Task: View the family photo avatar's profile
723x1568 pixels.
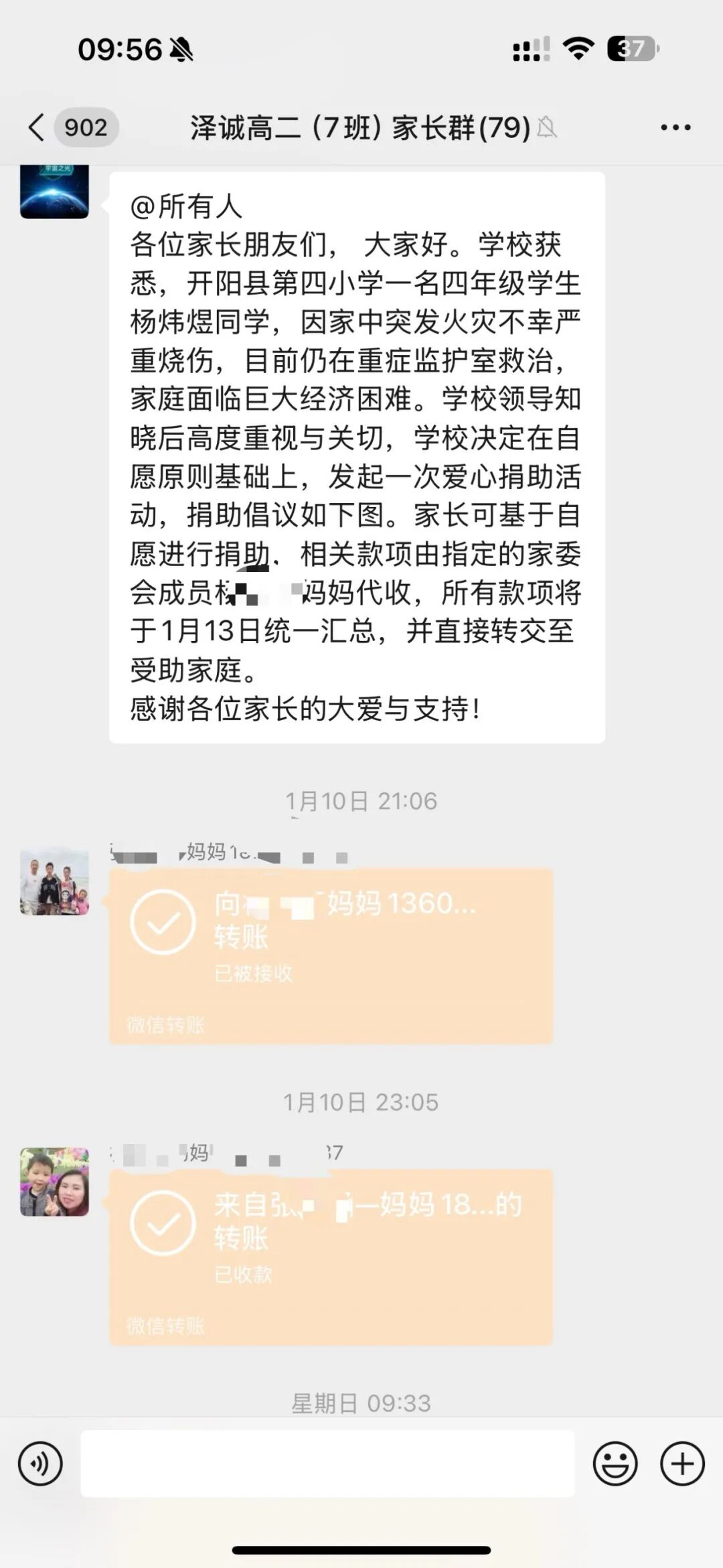Action: tap(54, 881)
